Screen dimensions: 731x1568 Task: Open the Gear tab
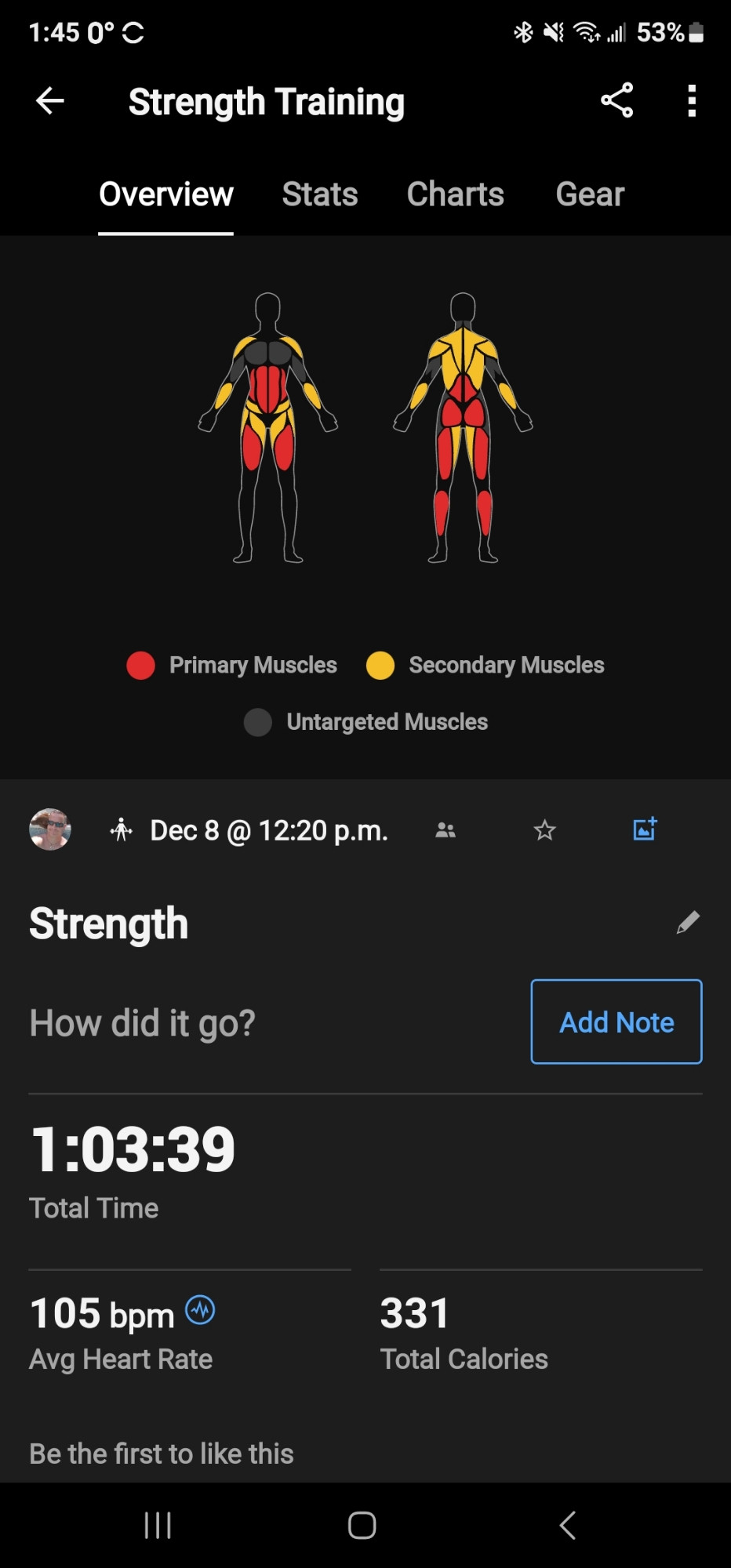pyautogui.click(x=590, y=194)
